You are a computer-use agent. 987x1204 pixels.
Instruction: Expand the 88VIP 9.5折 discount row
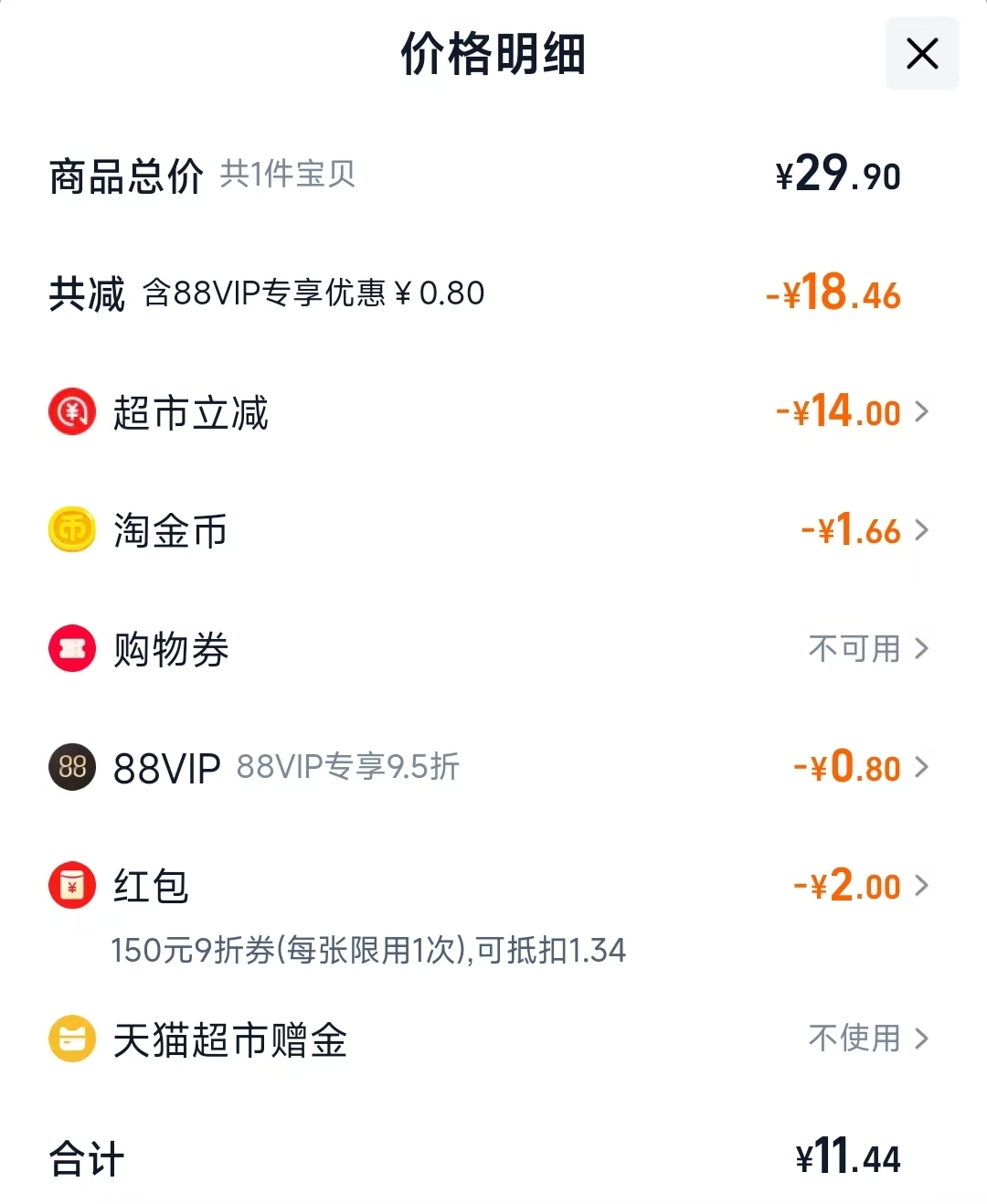coord(925,767)
